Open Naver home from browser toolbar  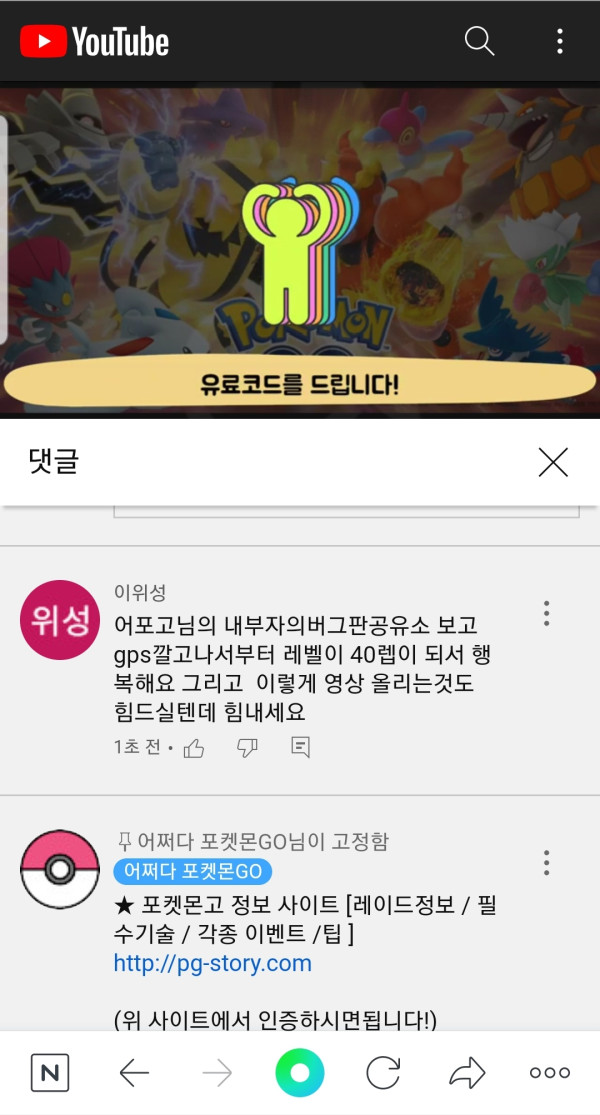[49, 1073]
